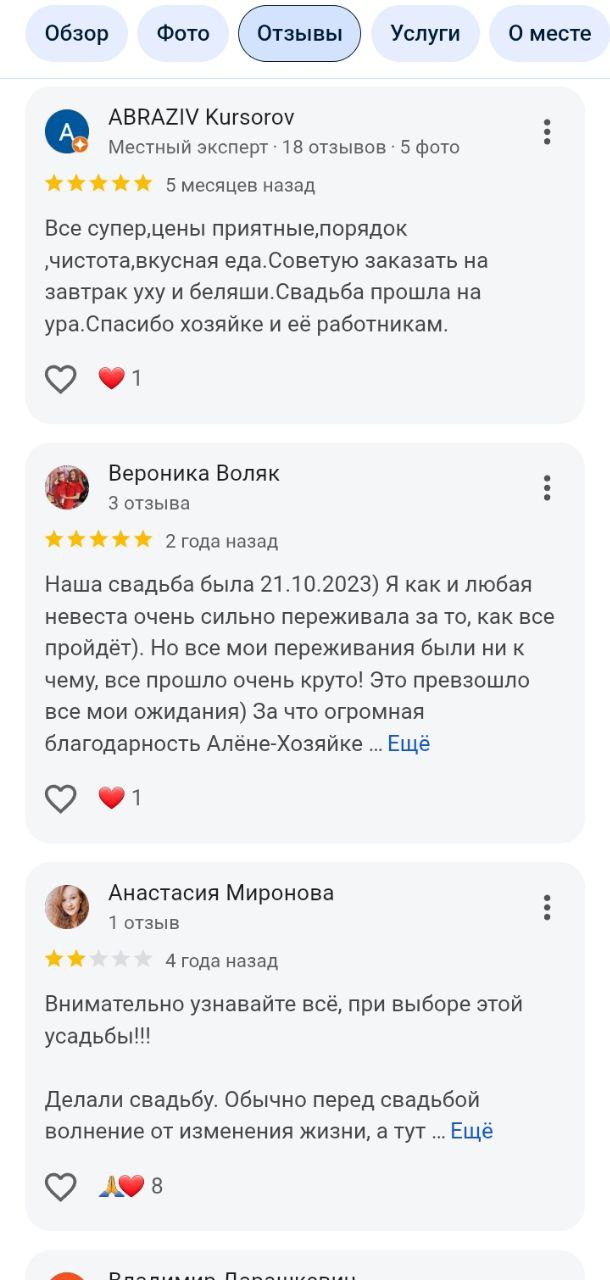Screen dimensions: 610x1280
Task: Open overflow menu on Вероника Воляк's review
Action: point(546,488)
